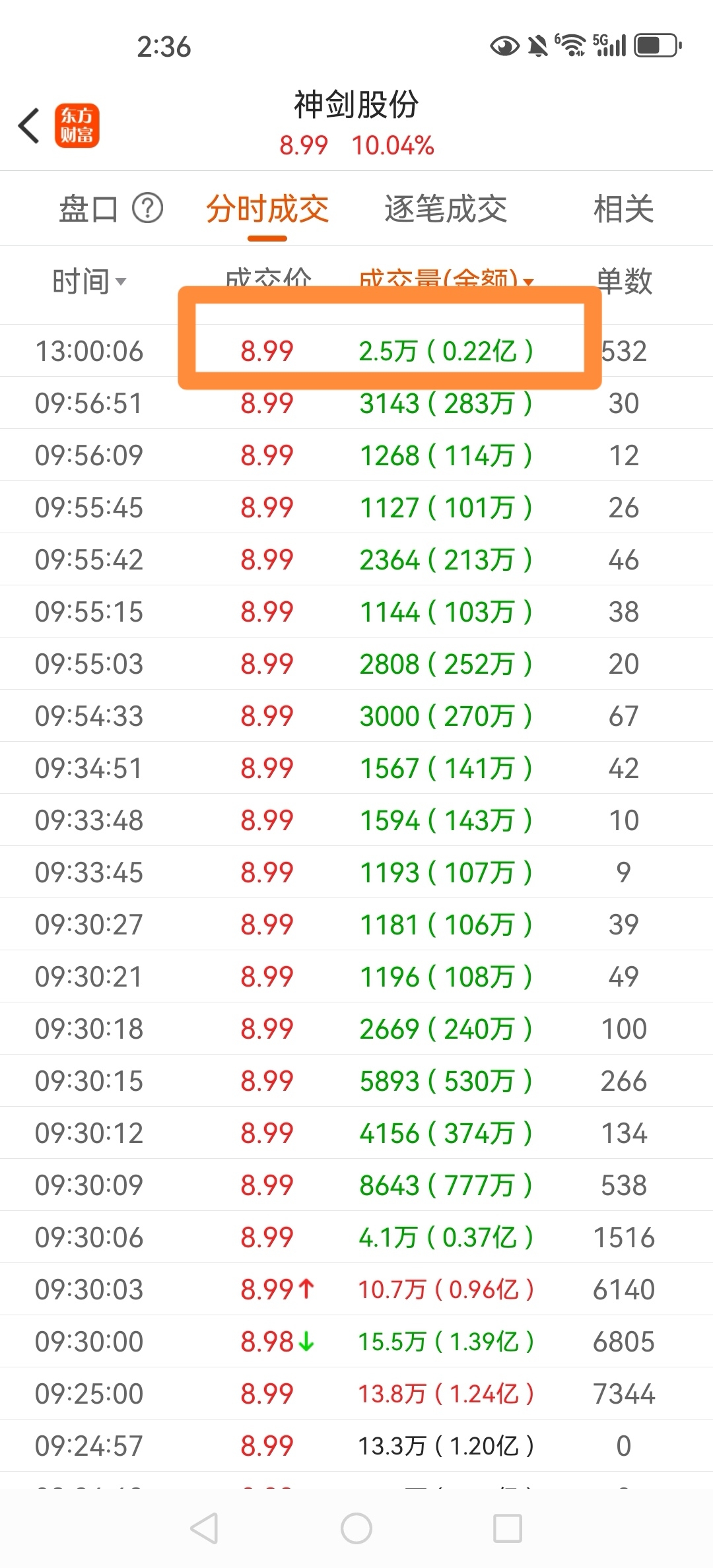Open the help icon beside 盘口
This screenshot has width=713, height=1568.
coord(147,209)
